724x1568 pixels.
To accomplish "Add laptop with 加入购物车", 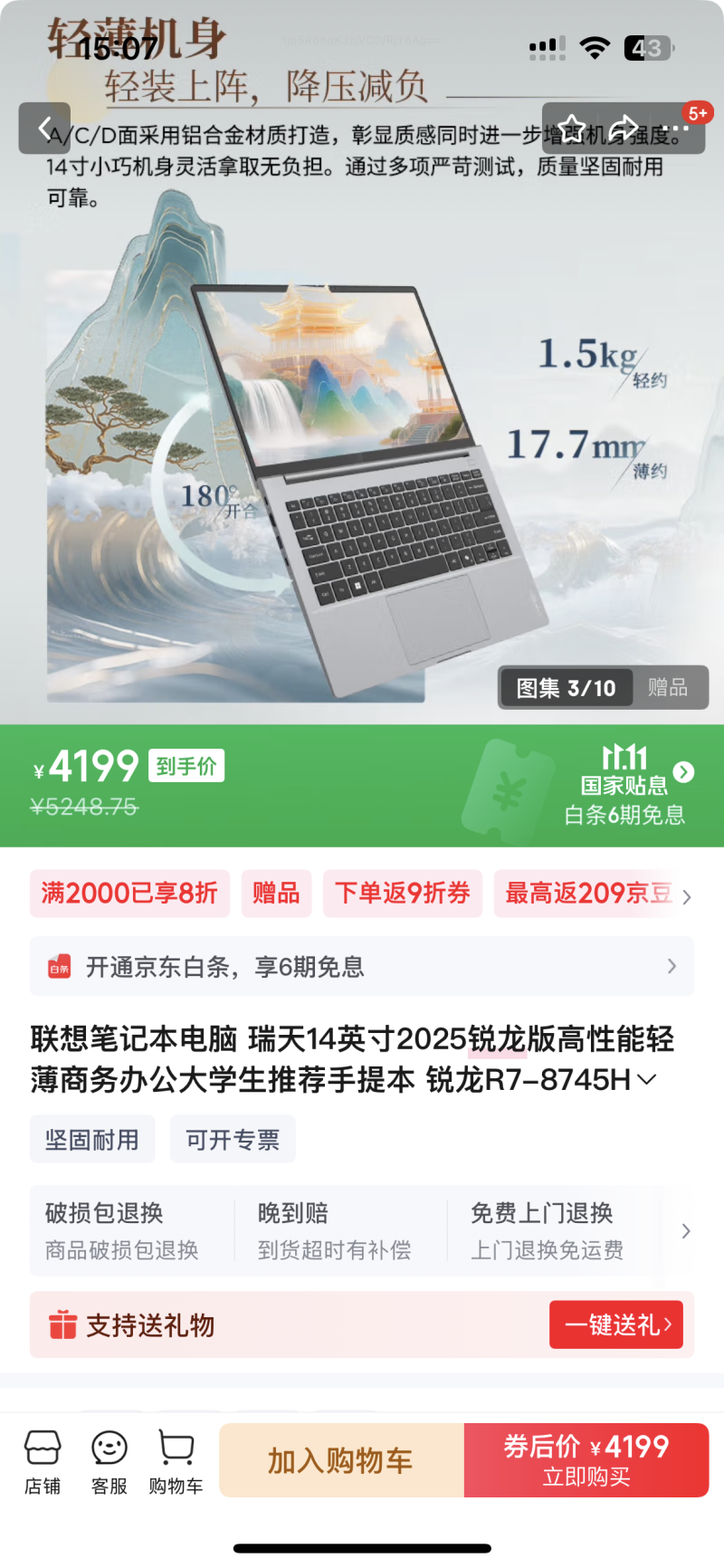I will pyautogui.click(x=341, y=1460).
